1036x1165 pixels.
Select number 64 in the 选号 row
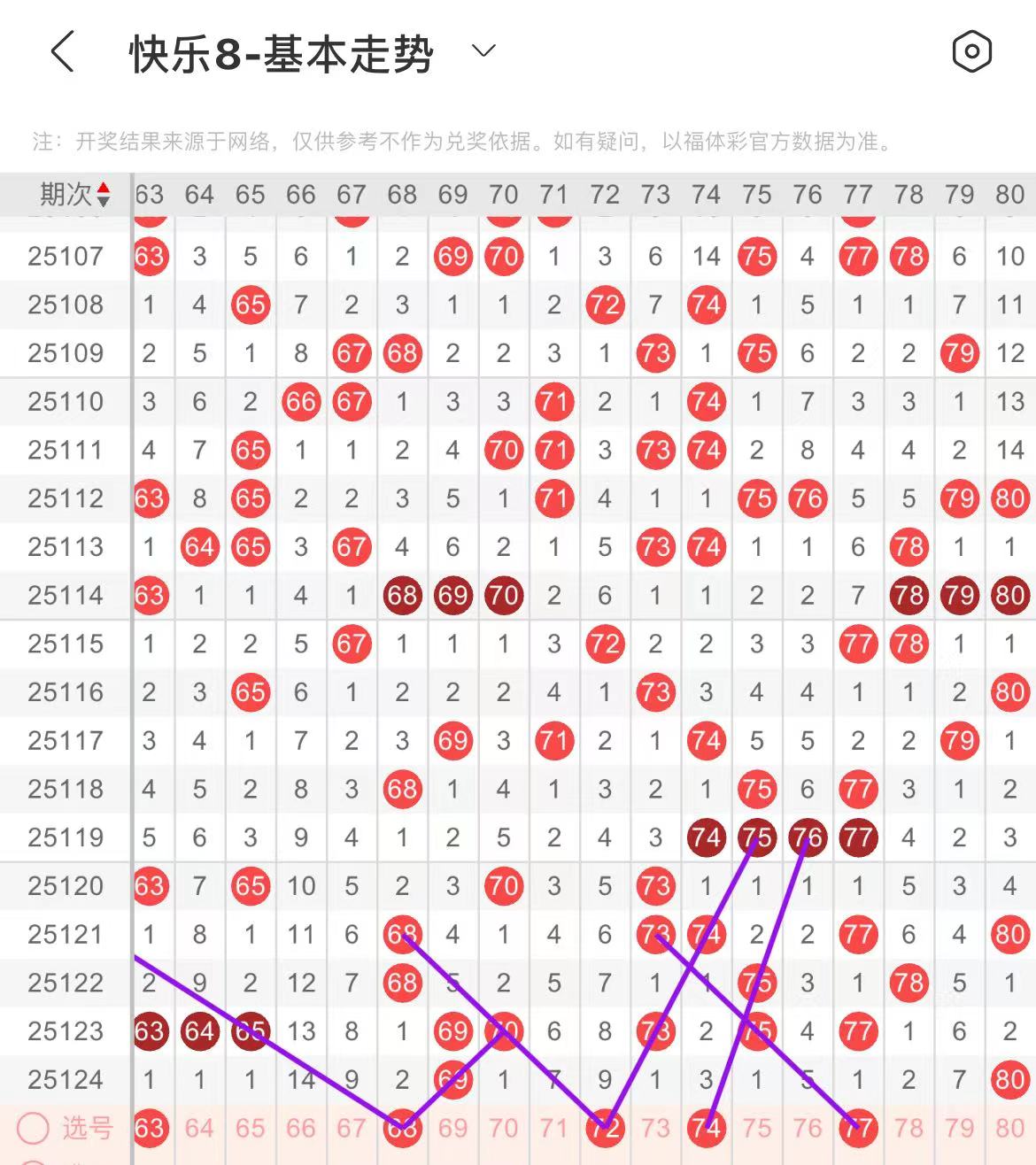tap(199, 1128)
